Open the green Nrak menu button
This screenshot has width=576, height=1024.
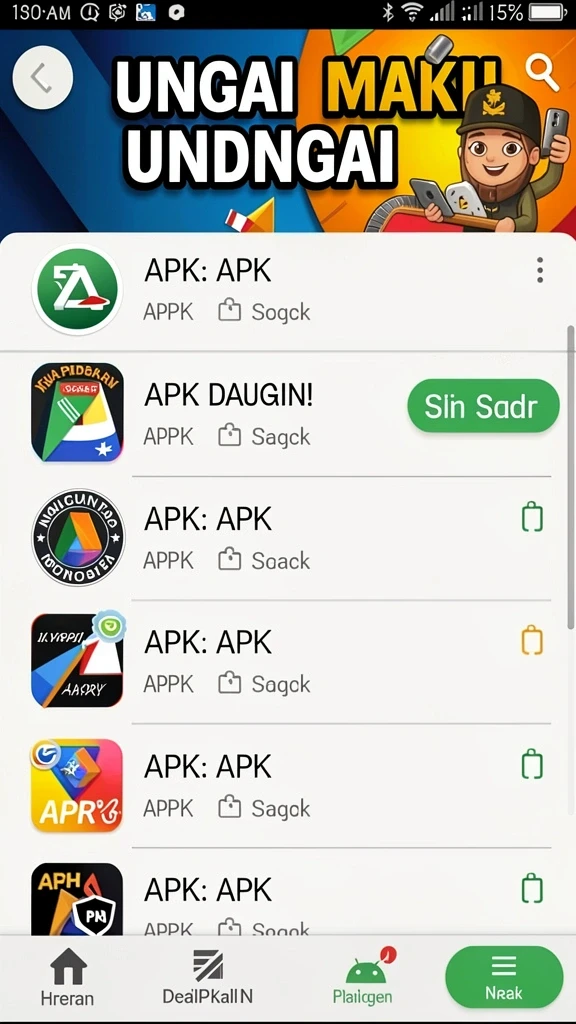504,978
